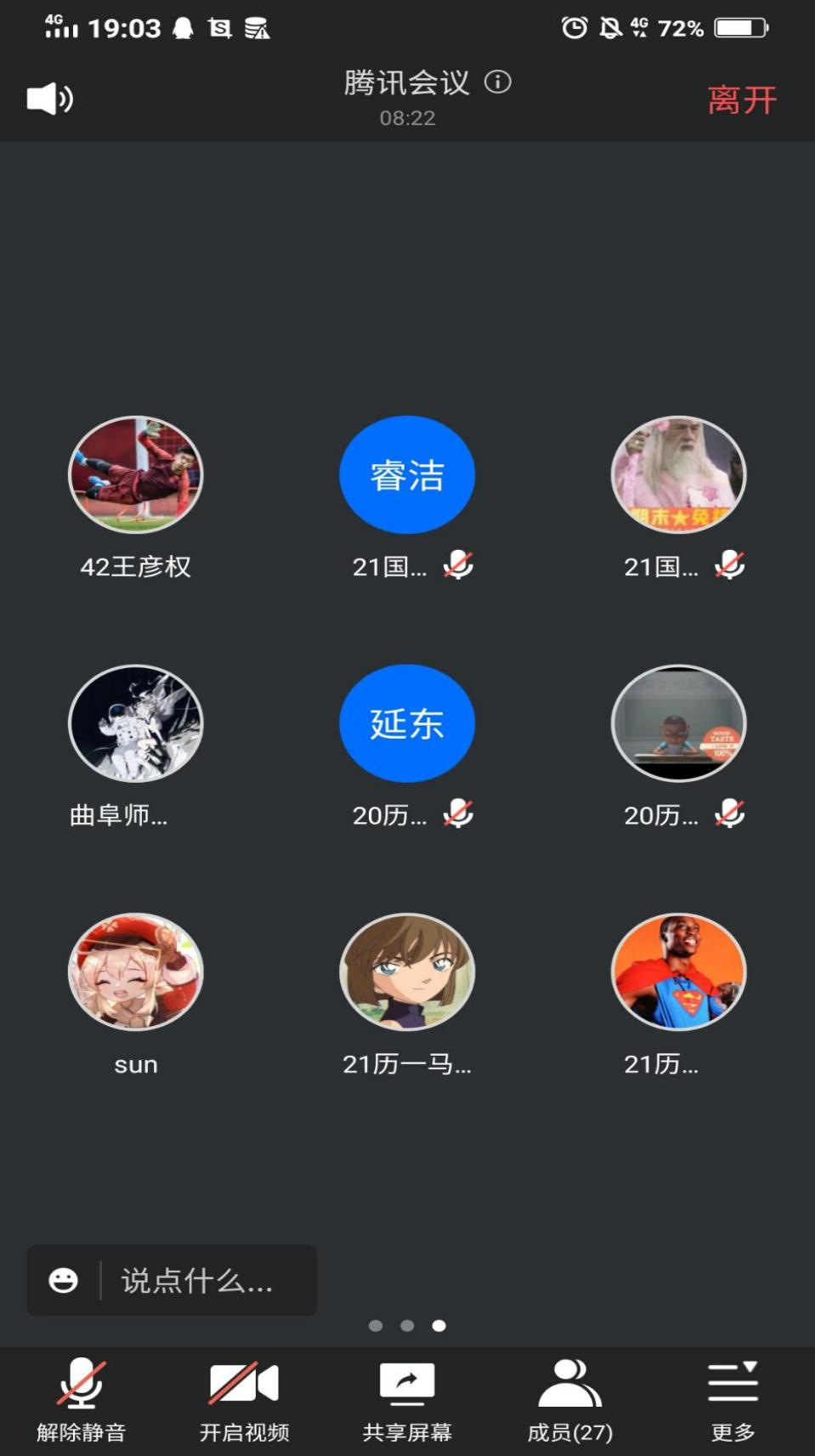Unmute microphone via 解除静音

81,1400
